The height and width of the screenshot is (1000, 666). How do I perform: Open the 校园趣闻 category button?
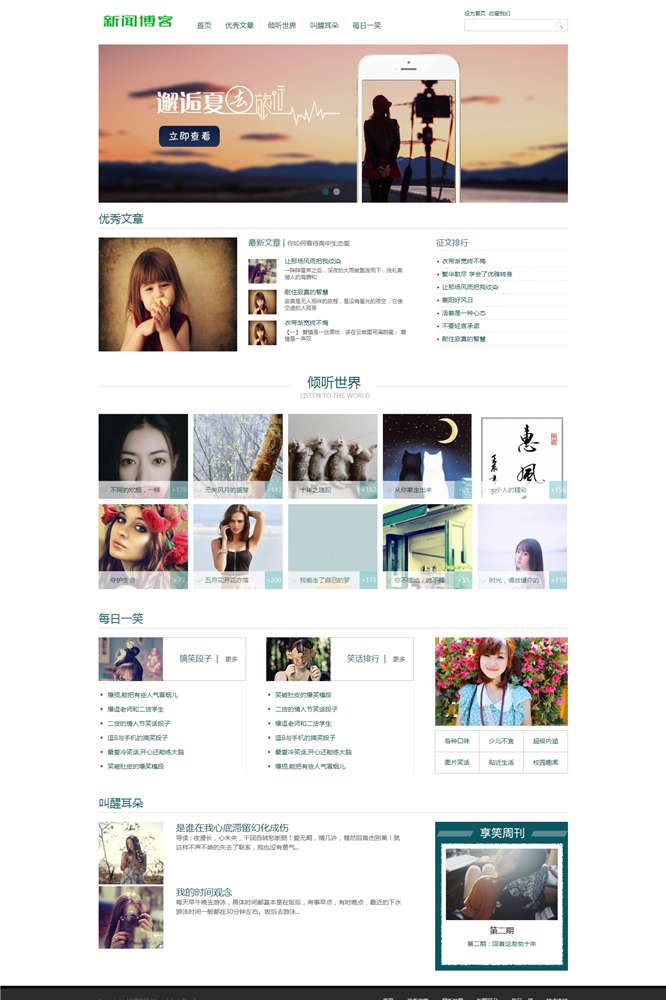[x=545, y=762]
